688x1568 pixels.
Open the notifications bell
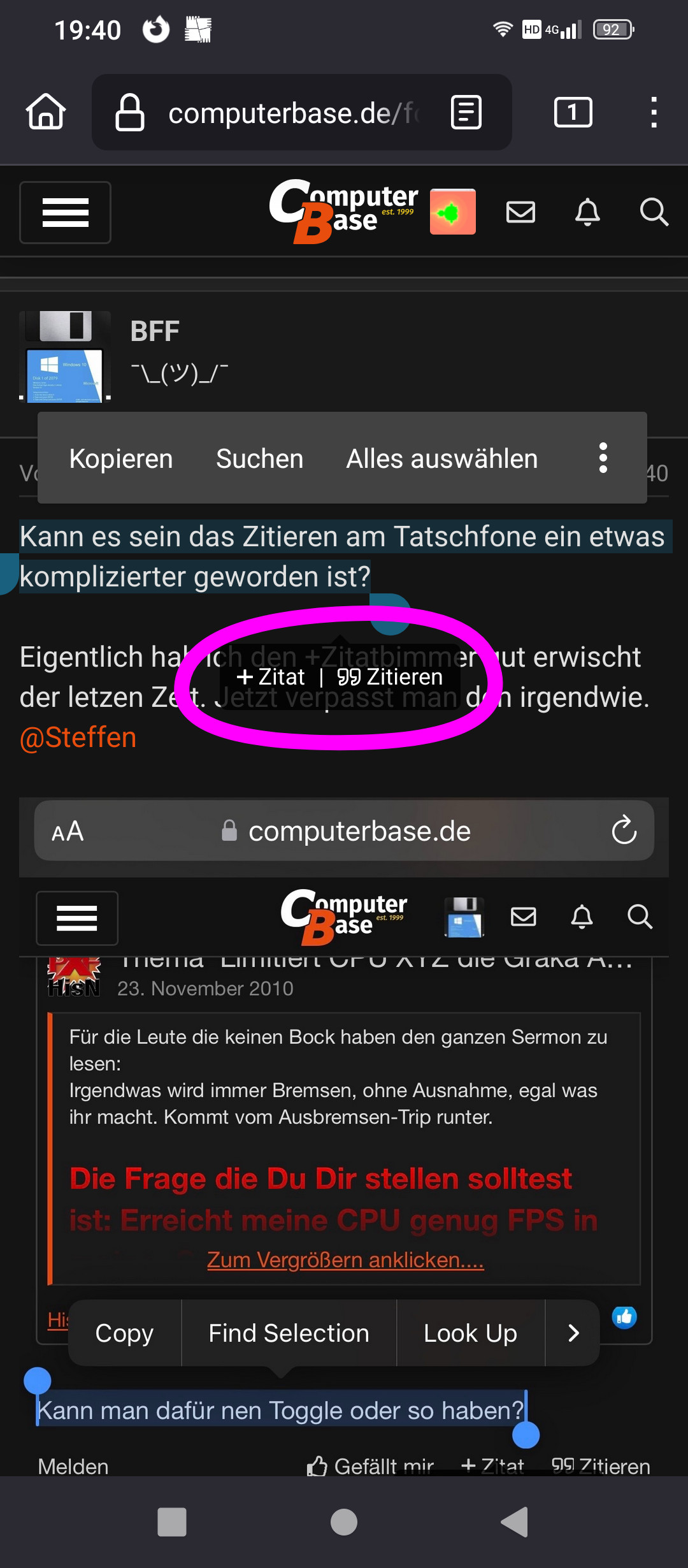[x=587, y=212]
